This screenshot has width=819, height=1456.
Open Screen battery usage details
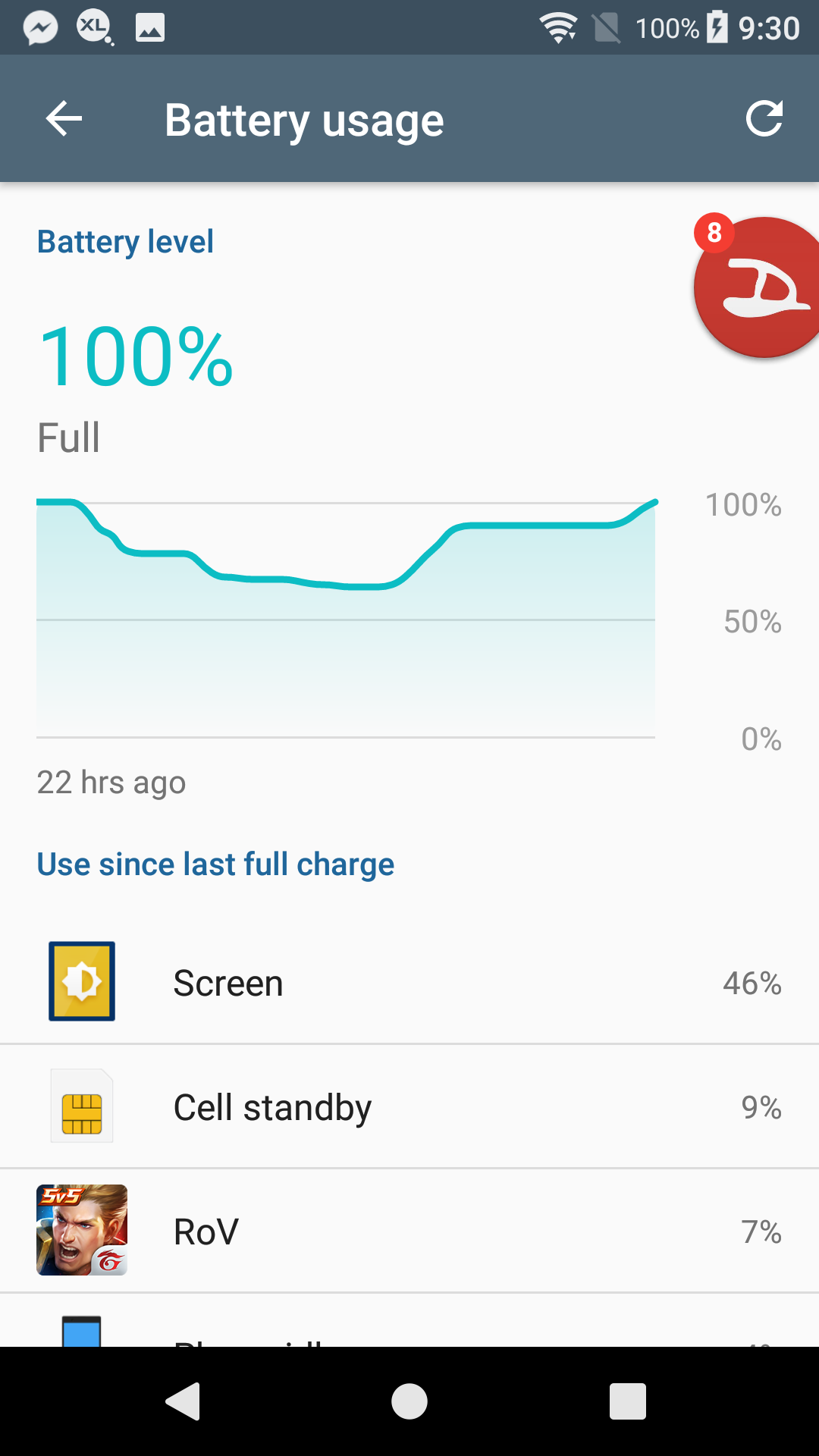(x=409, y=983)
